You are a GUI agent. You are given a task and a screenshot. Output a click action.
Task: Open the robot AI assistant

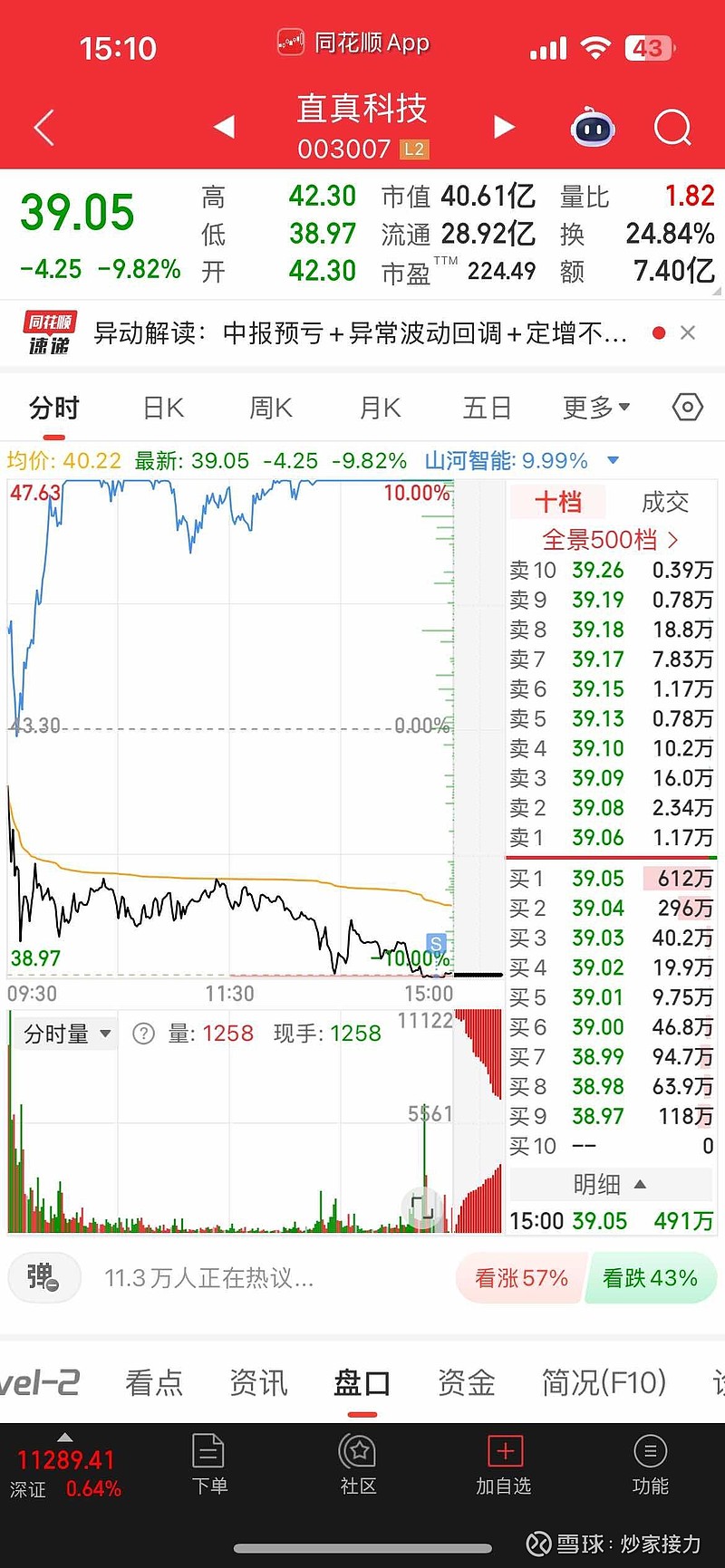593,128
